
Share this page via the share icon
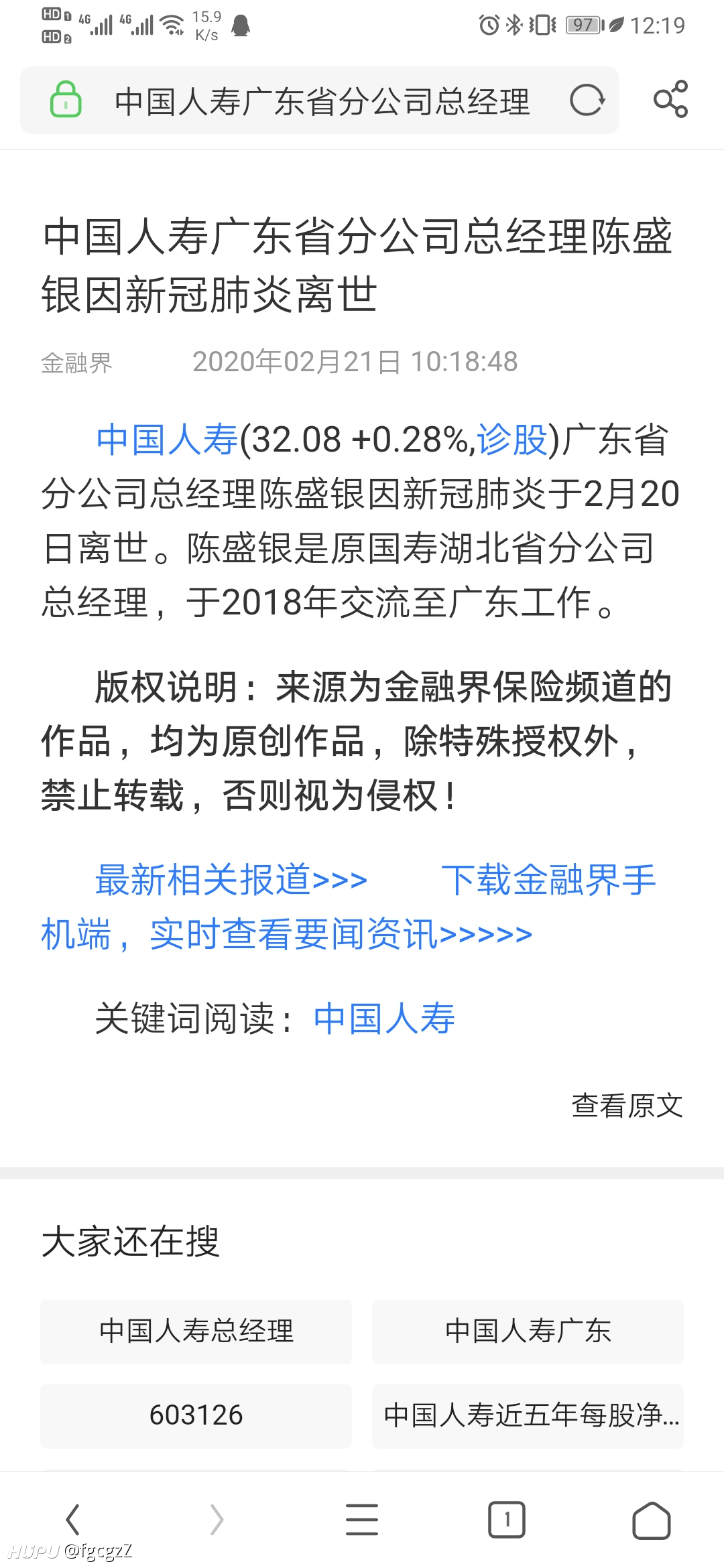671,99
